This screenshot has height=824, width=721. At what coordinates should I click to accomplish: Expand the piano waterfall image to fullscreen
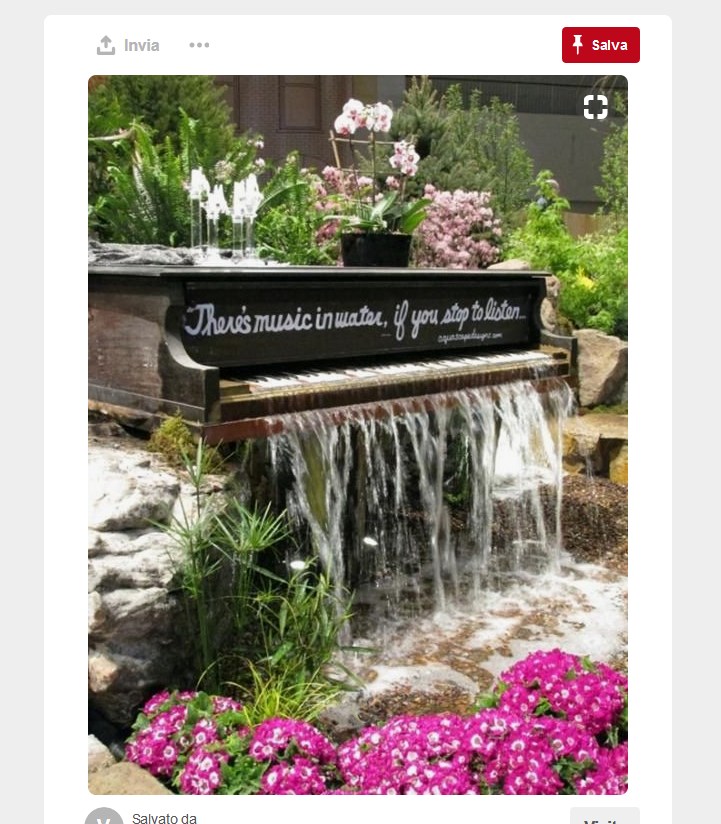595,107
